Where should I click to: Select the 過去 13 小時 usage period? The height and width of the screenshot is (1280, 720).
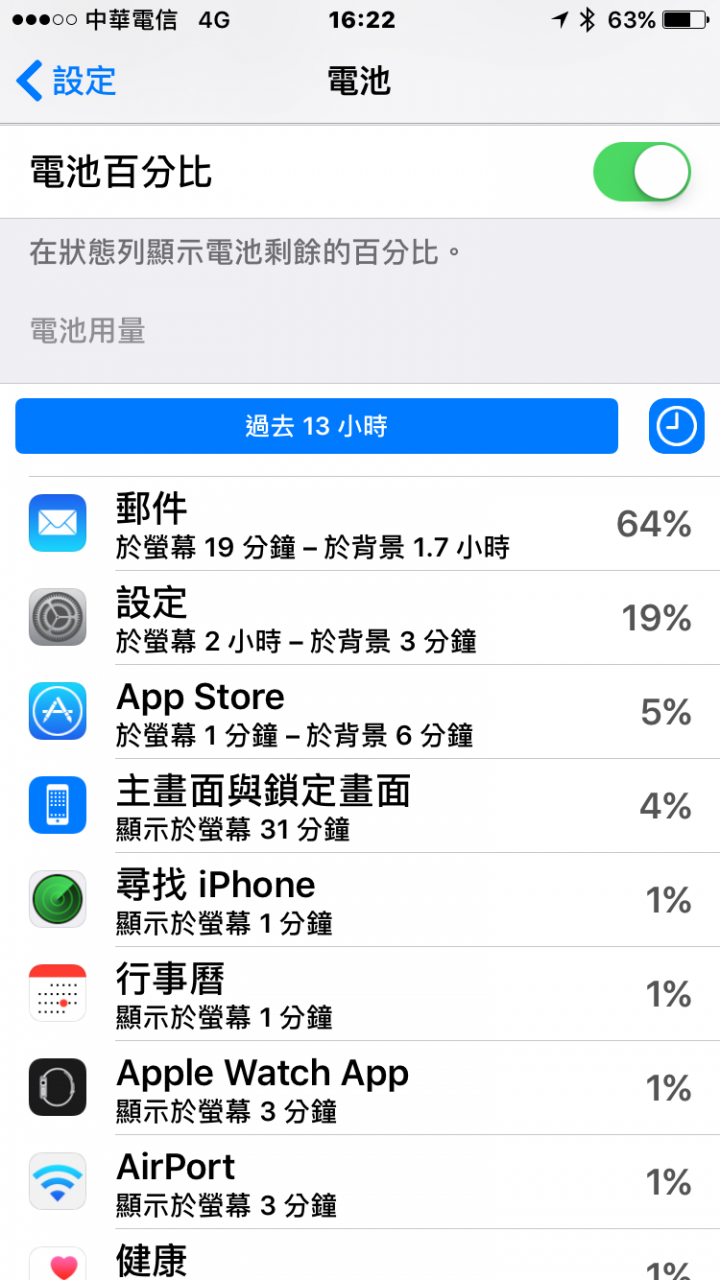click(x=316, y=427)
